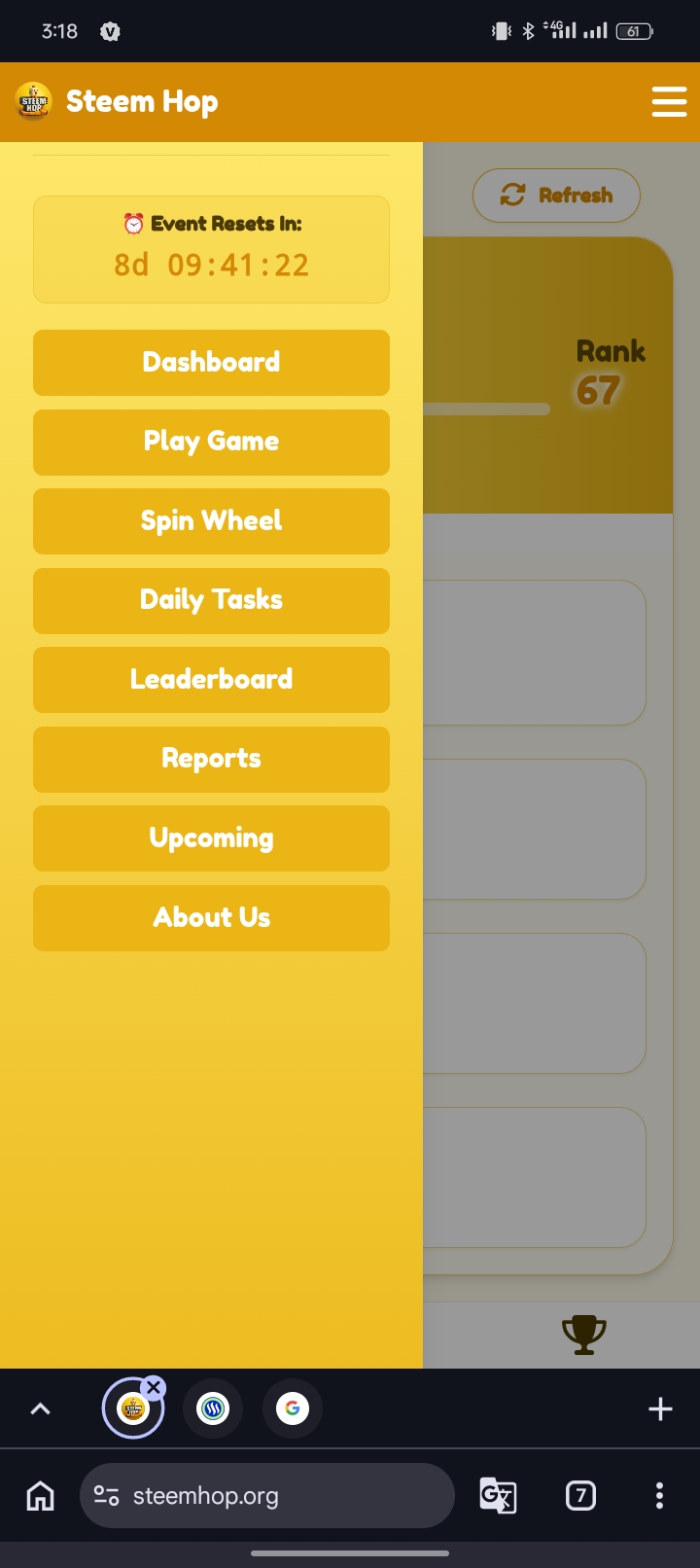Close the Steem Hop browser tab
This screenshot has width=700, height=1568.
[x=154, y=1388]
